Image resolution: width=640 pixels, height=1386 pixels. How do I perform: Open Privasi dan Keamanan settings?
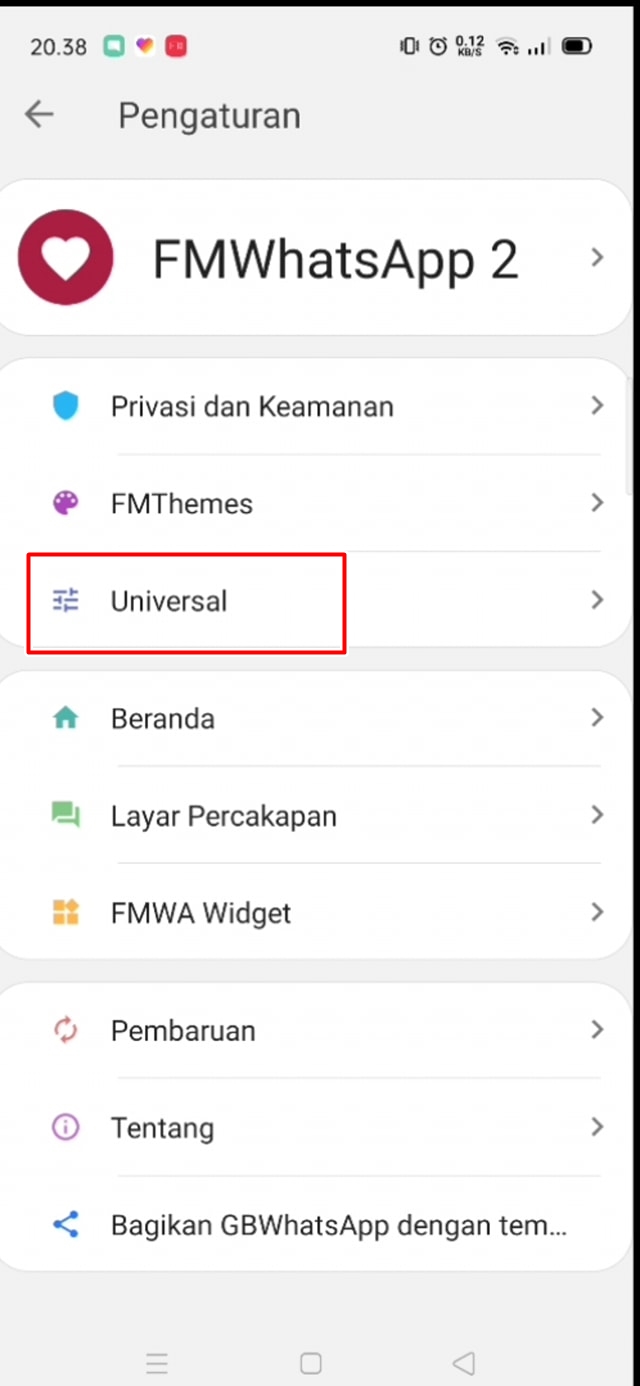320,407
